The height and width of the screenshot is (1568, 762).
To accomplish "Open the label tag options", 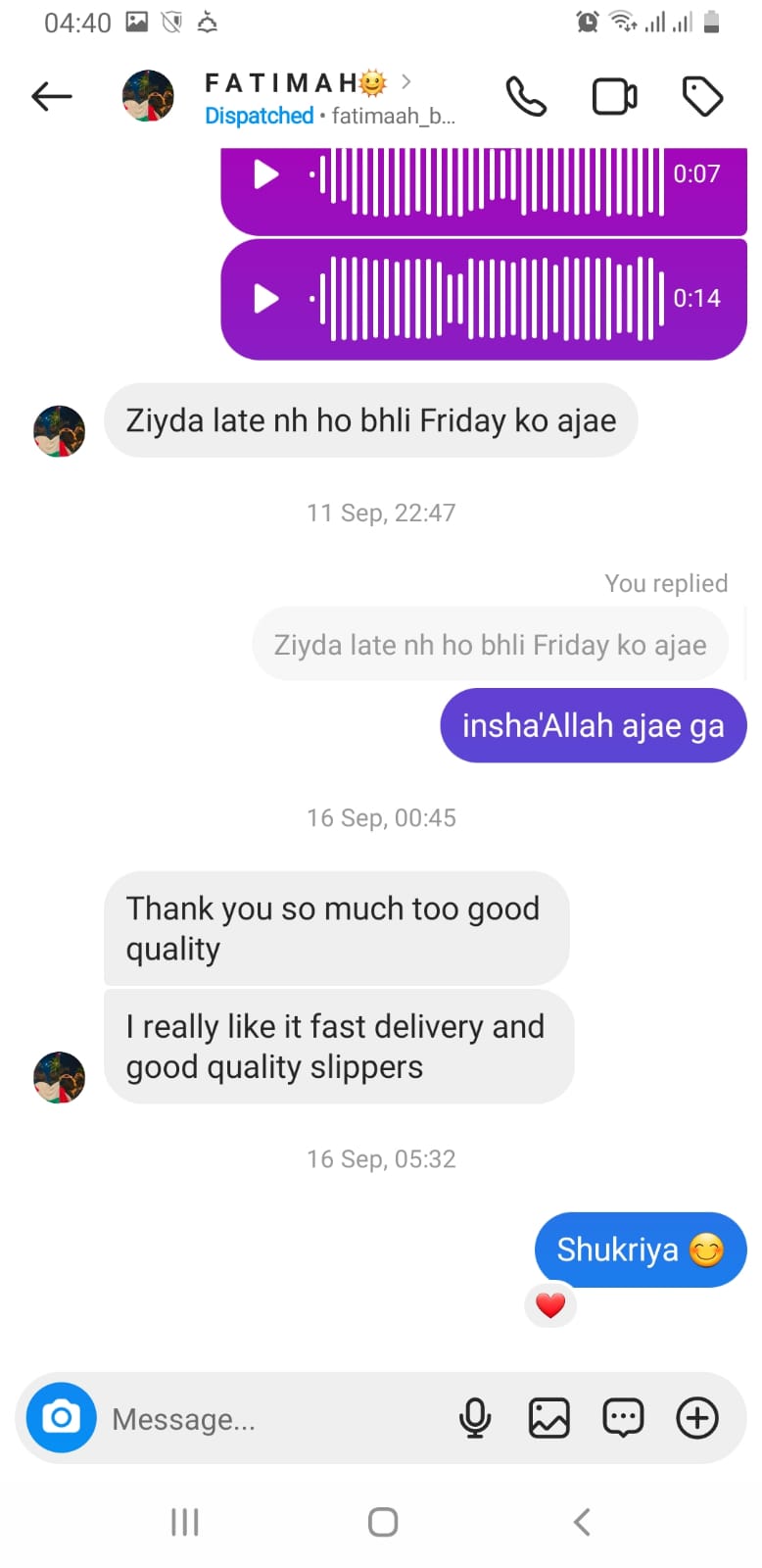I will pyautogui.click(x=702, y=96).
